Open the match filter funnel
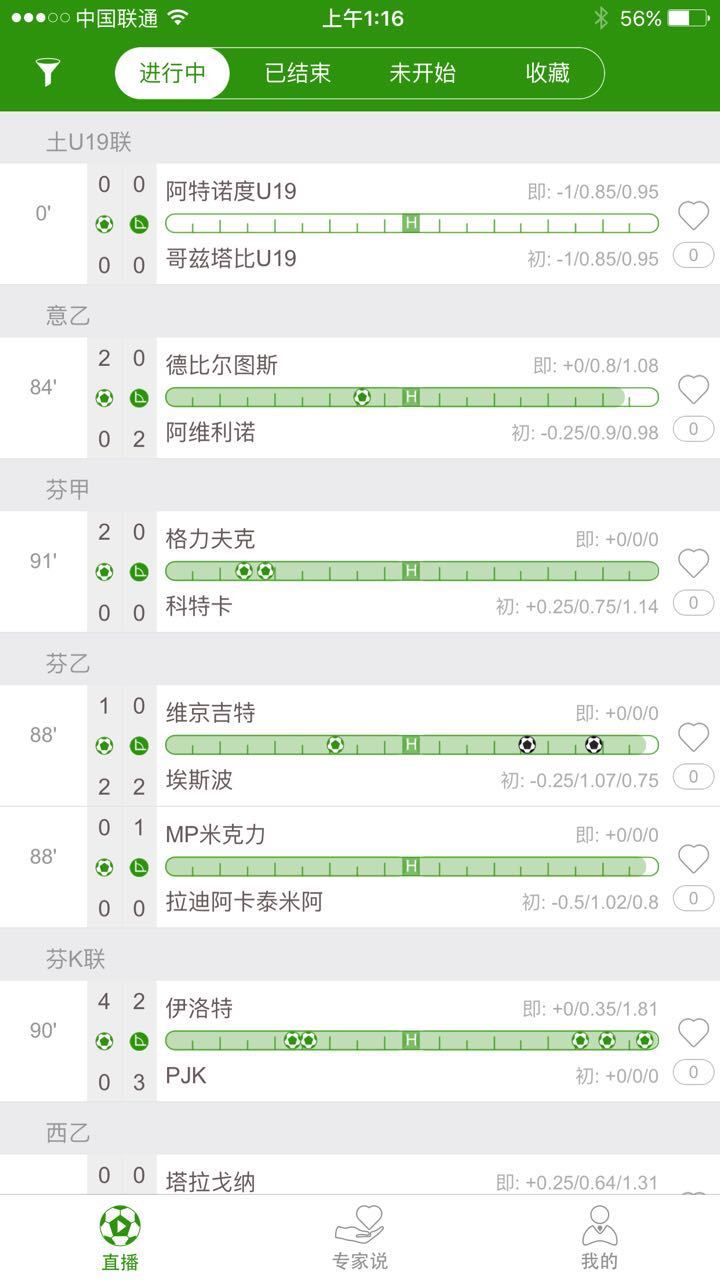 (48, 72)
